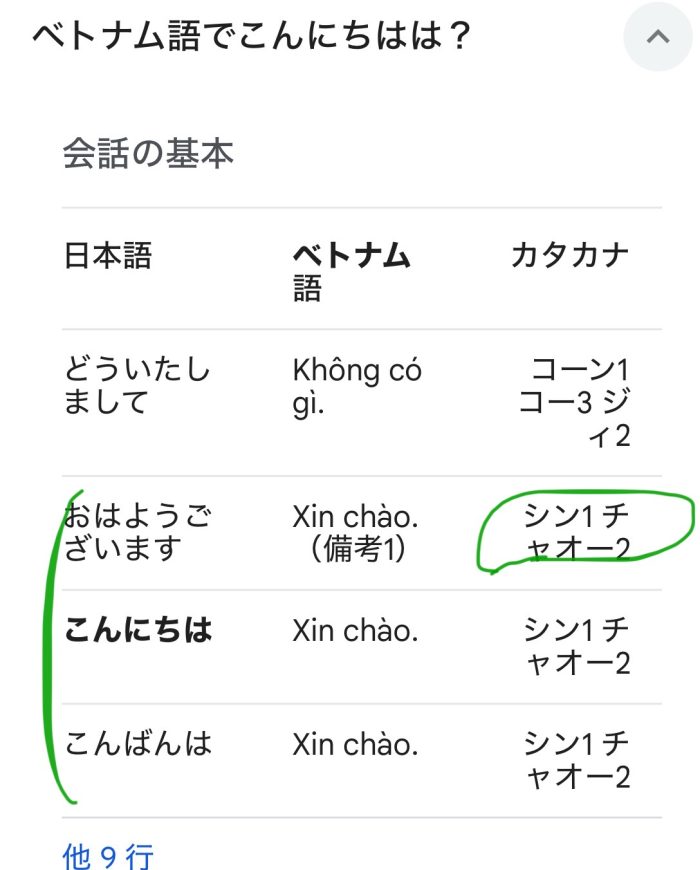
Task: Show the other 9 rows (他 9 行)
Action: pos(108,855)
